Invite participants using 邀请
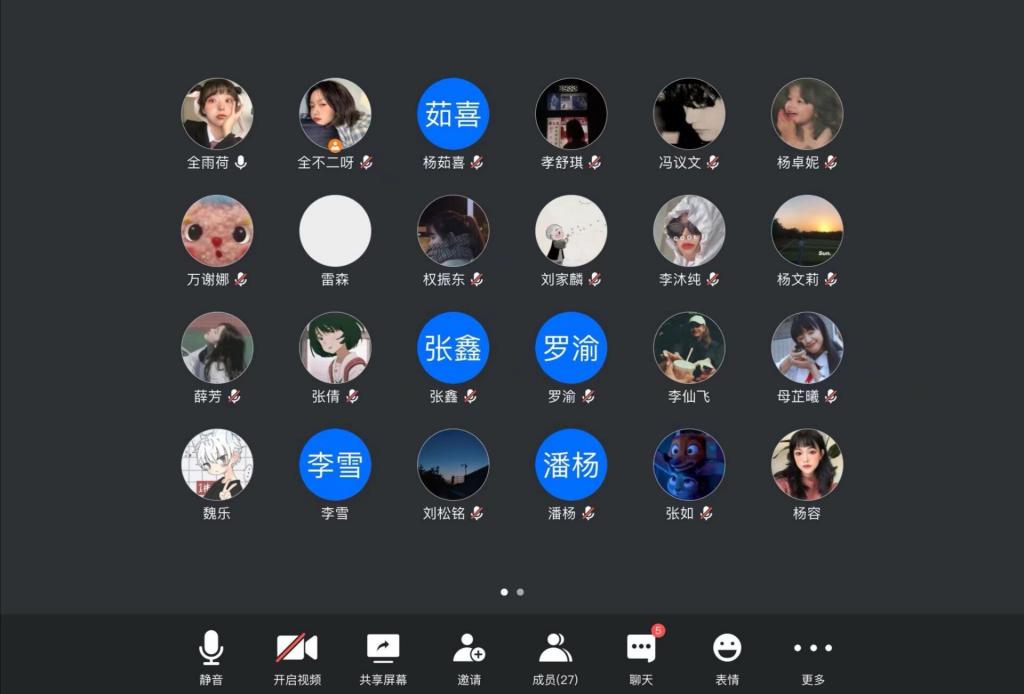 coord(469,658)
